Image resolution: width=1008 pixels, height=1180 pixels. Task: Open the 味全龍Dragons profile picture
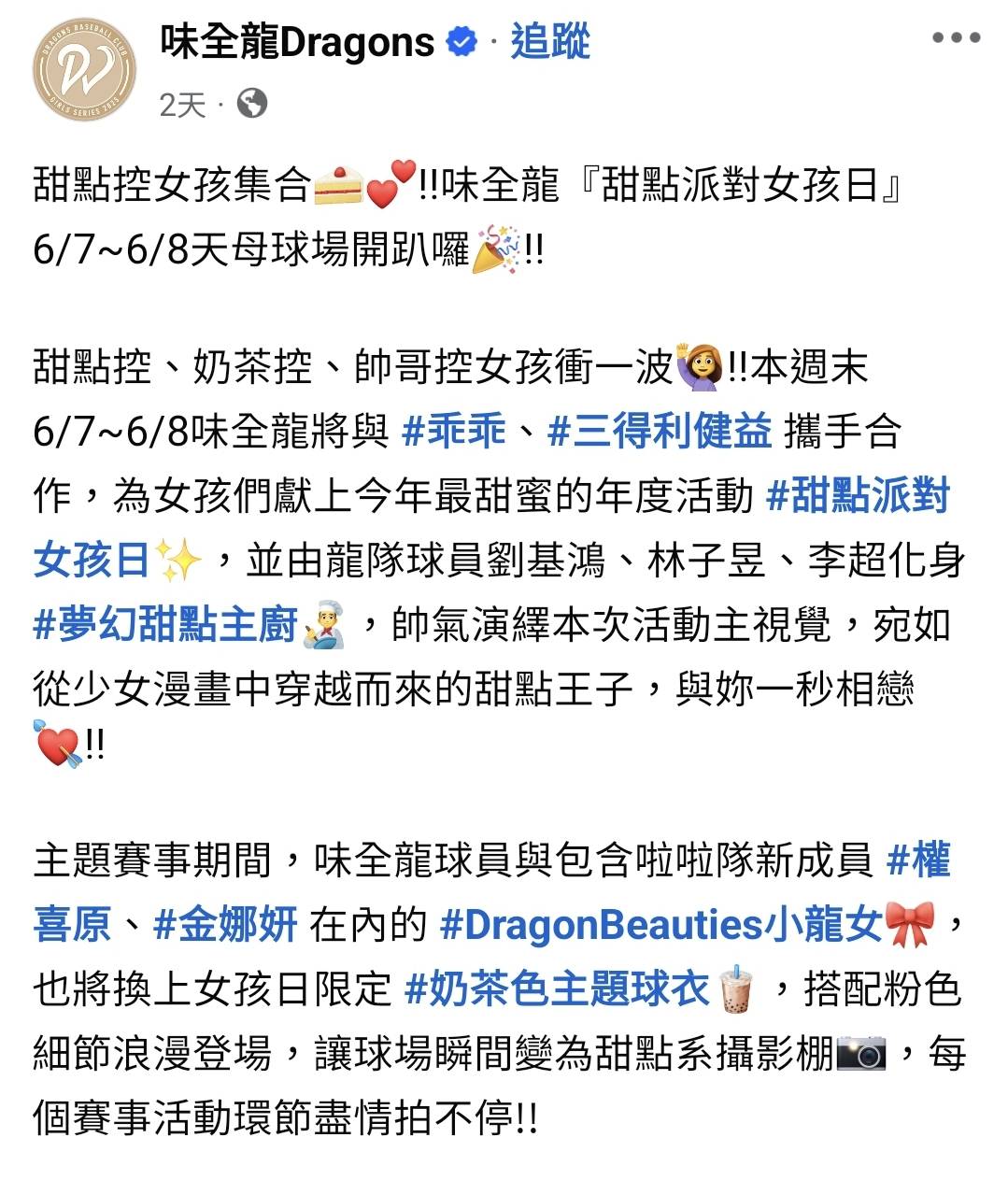tap(84, 74)
